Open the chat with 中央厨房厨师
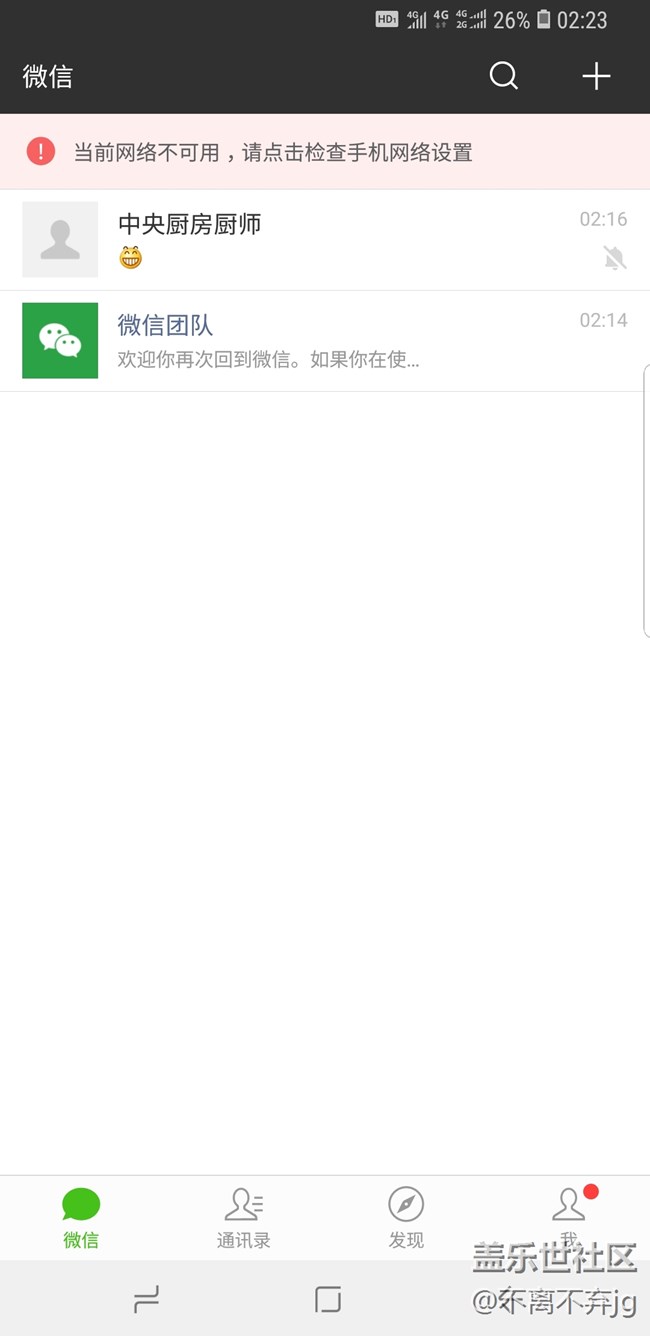650x1336 pixels. click(x=325, y=240)
